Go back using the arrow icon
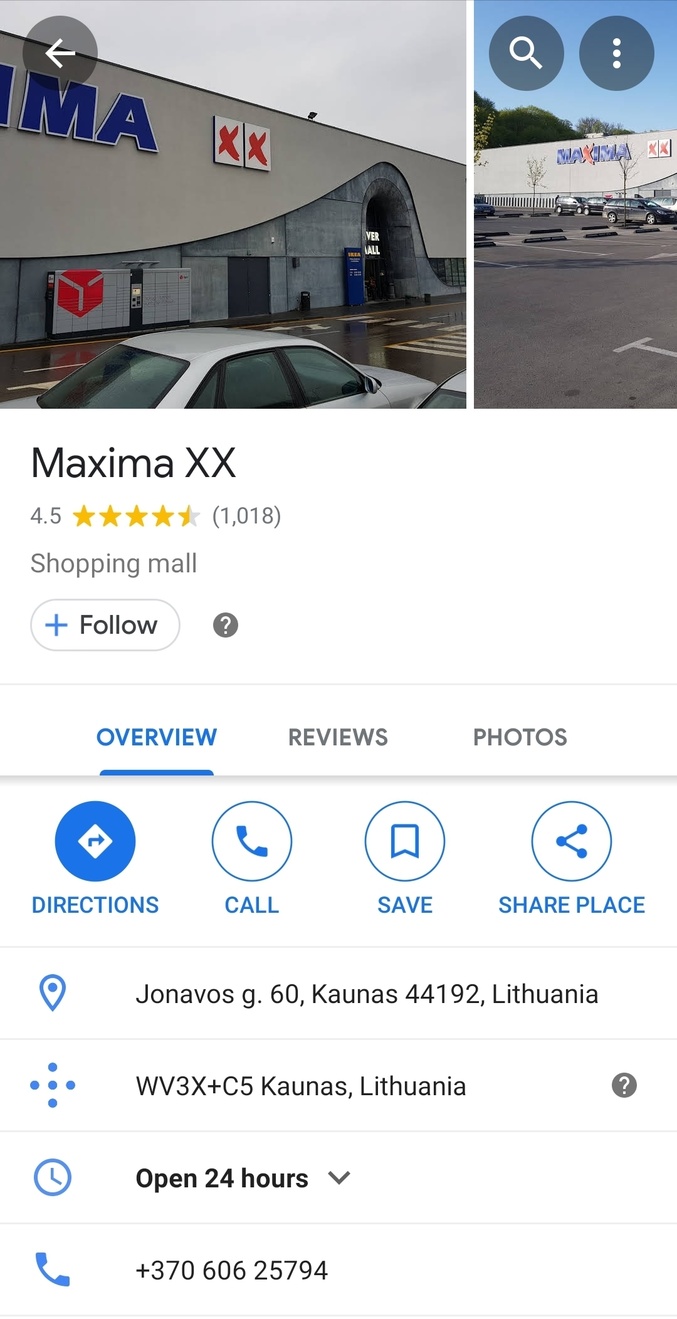Viewport: 677px width, 1319px height. (x=60, y=53)
